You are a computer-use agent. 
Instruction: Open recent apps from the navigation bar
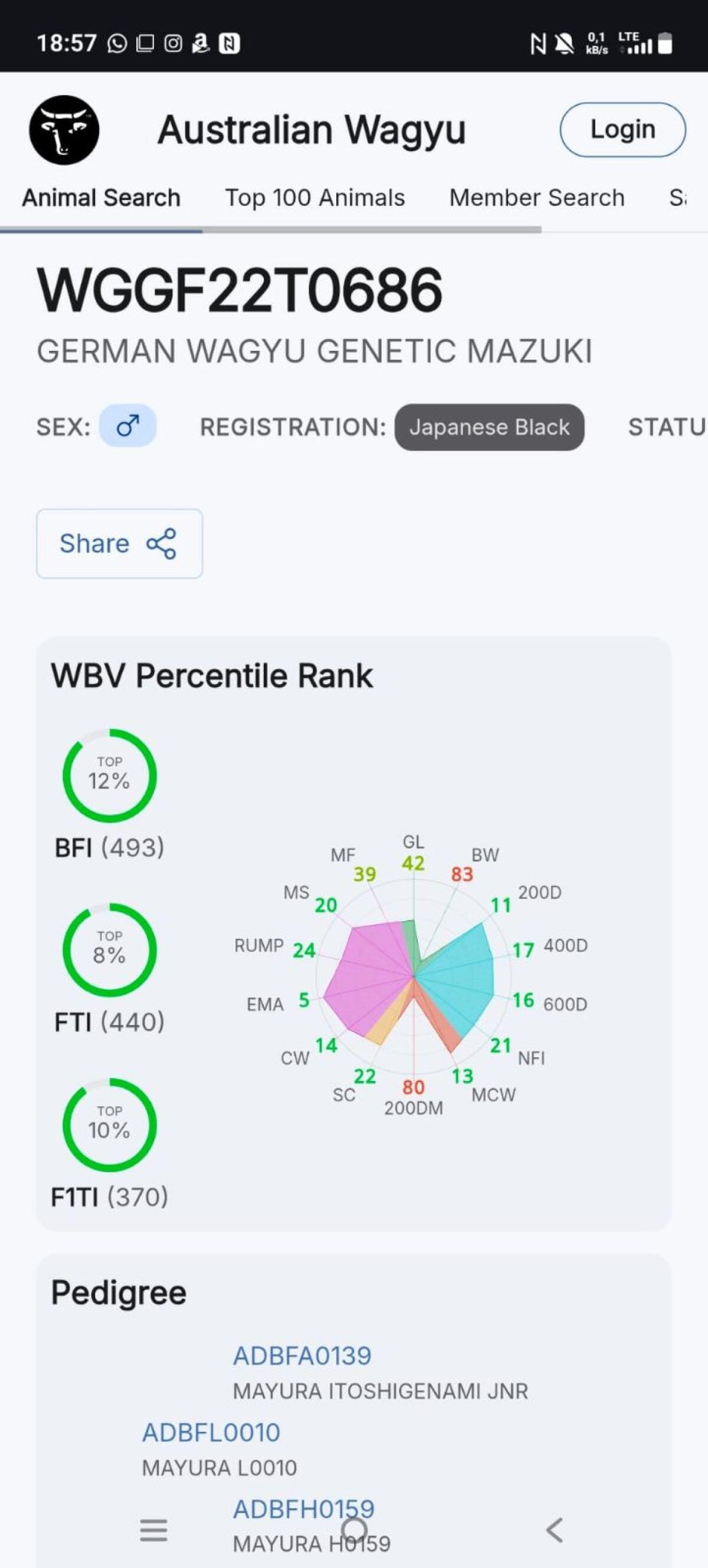pos(153,1530)
